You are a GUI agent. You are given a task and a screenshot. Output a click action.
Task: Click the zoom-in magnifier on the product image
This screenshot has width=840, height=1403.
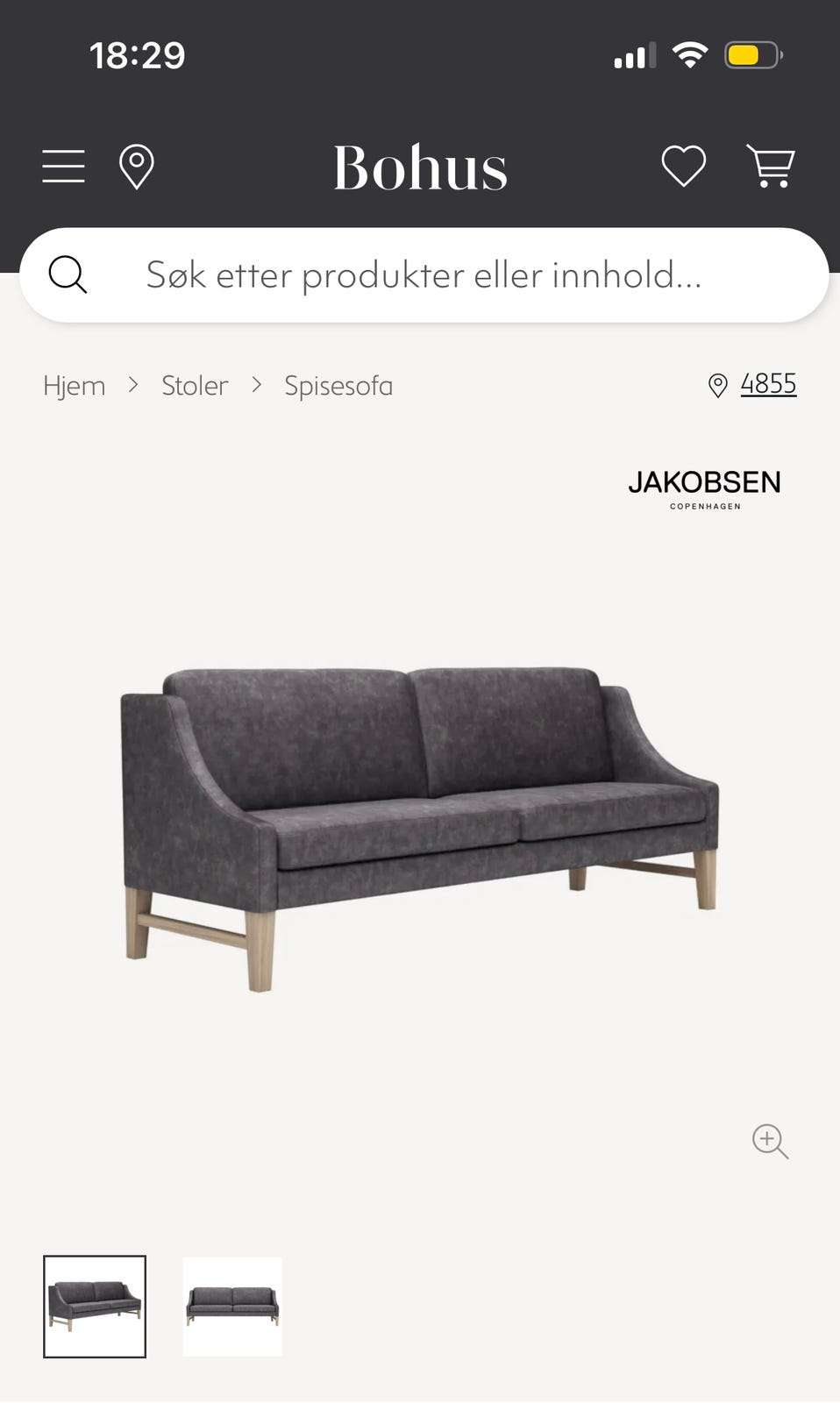pos(769,1141)
